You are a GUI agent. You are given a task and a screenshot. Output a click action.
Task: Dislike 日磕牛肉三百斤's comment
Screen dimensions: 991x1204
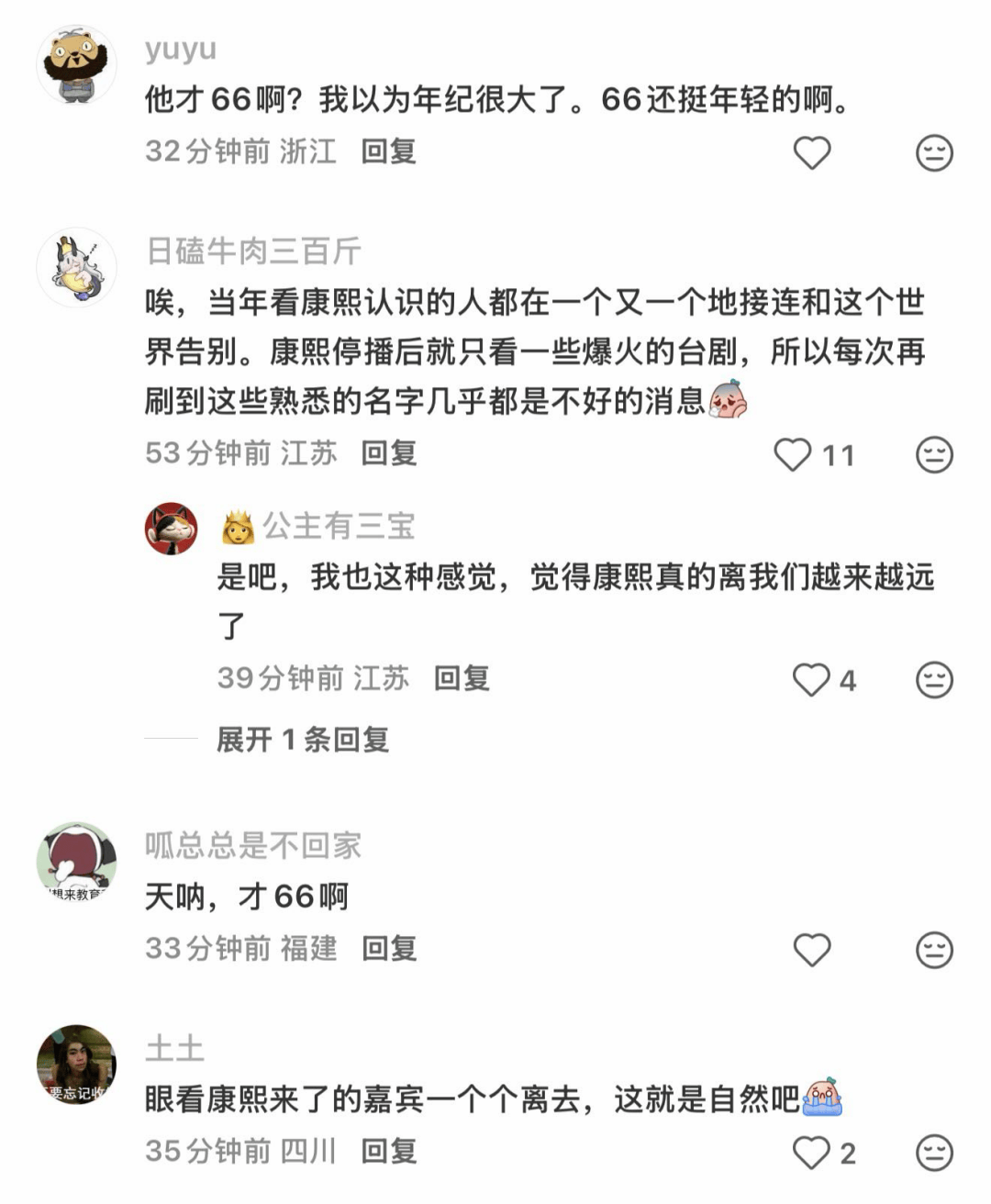pyautogui.click(x=934, y=454)
